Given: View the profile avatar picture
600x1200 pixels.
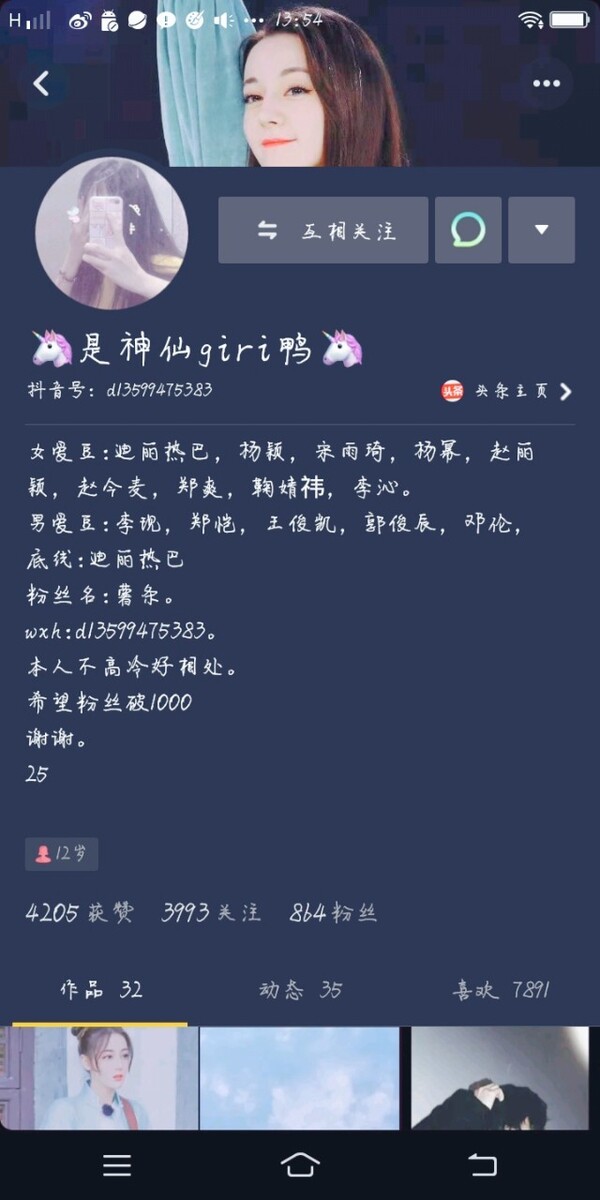Looking at the screenshot, I should (x=111, y=233).
